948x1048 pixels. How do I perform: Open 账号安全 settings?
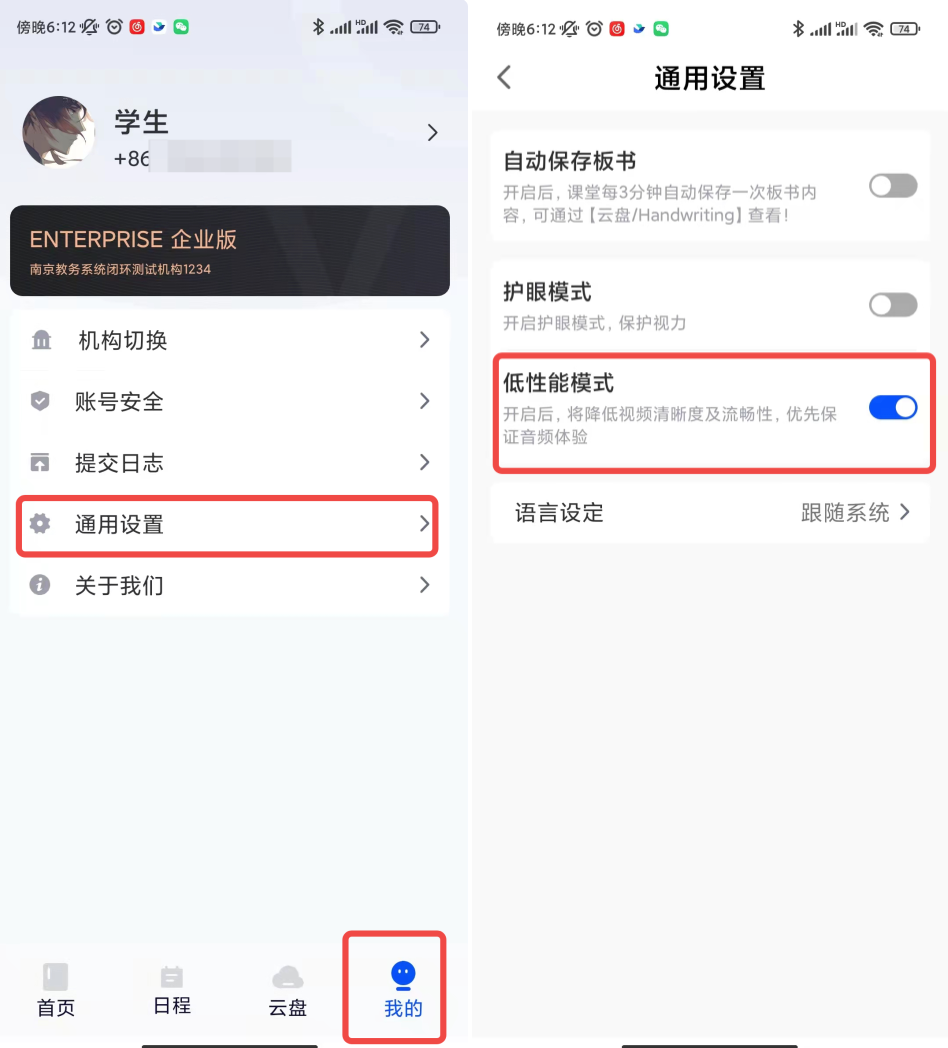[x=230, y=401]
